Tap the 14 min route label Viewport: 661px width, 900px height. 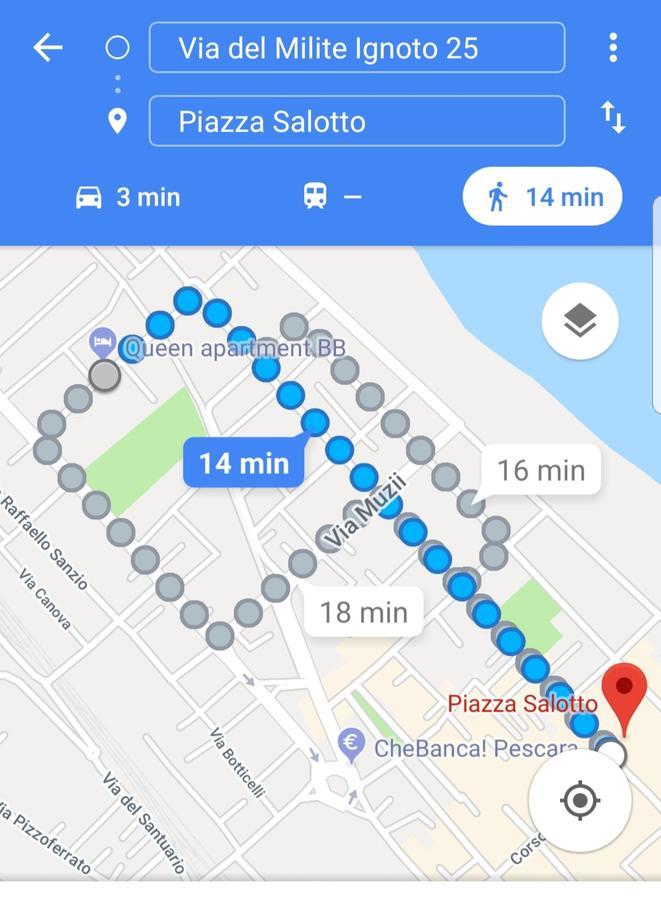coord(244,463)
